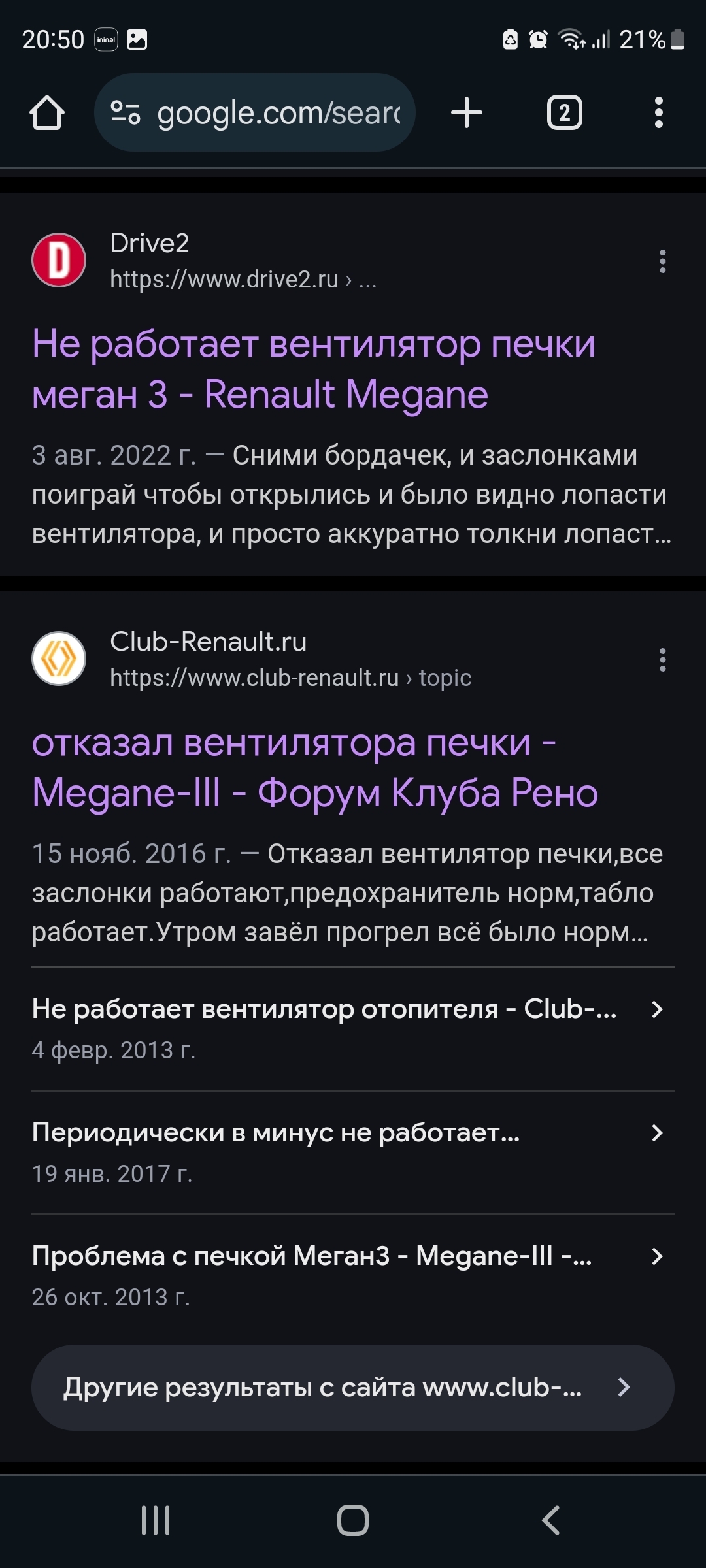Open Drive2 result about вентилятор печки меган 3
This screenshot has height=1568, width=706.
pos(314,369)
